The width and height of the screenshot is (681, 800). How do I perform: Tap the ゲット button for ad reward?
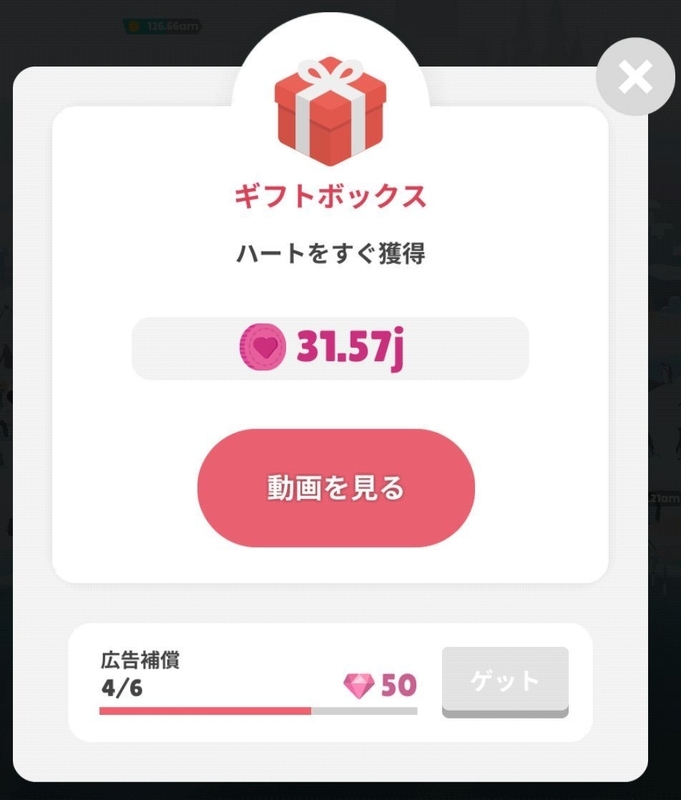pyautogui.click(x=505, y=682)
